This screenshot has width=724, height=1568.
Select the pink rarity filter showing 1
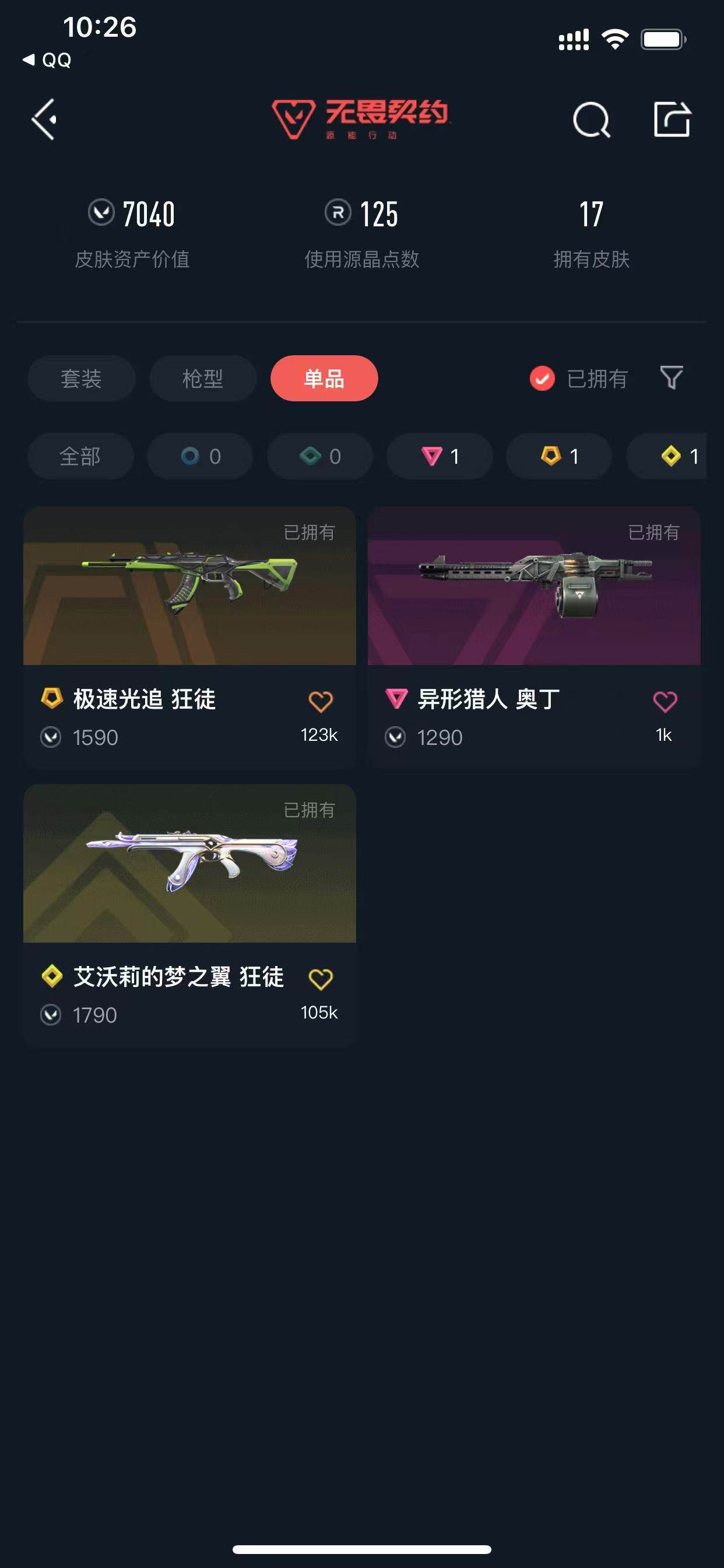click(440, 457)
